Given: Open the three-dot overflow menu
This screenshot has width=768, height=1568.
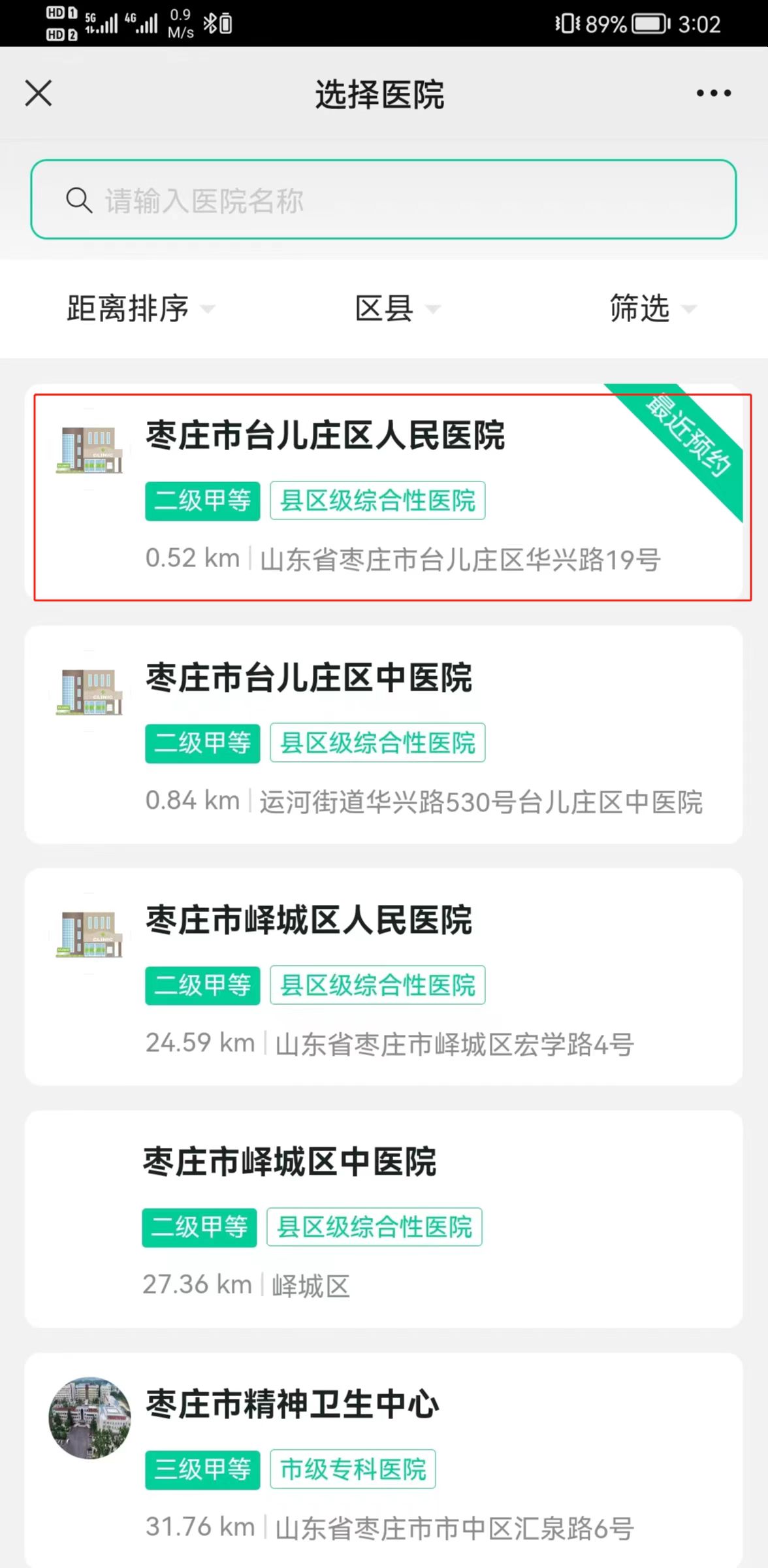Looking at the screenshot, I should 713,93.
